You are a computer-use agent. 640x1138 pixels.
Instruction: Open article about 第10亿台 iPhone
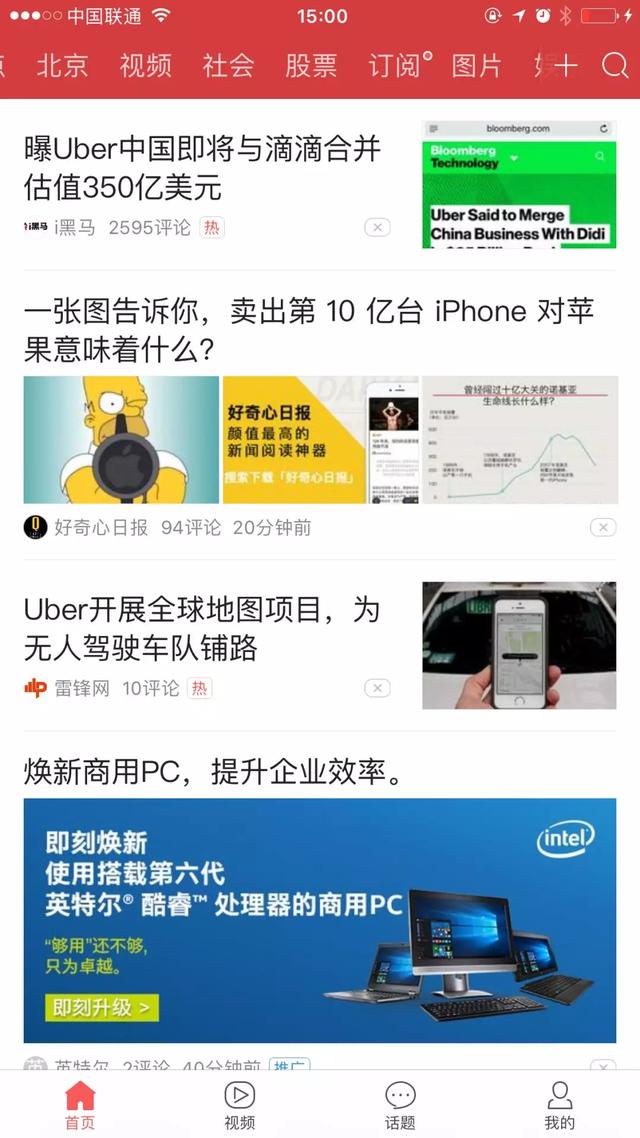click(309, 331)
